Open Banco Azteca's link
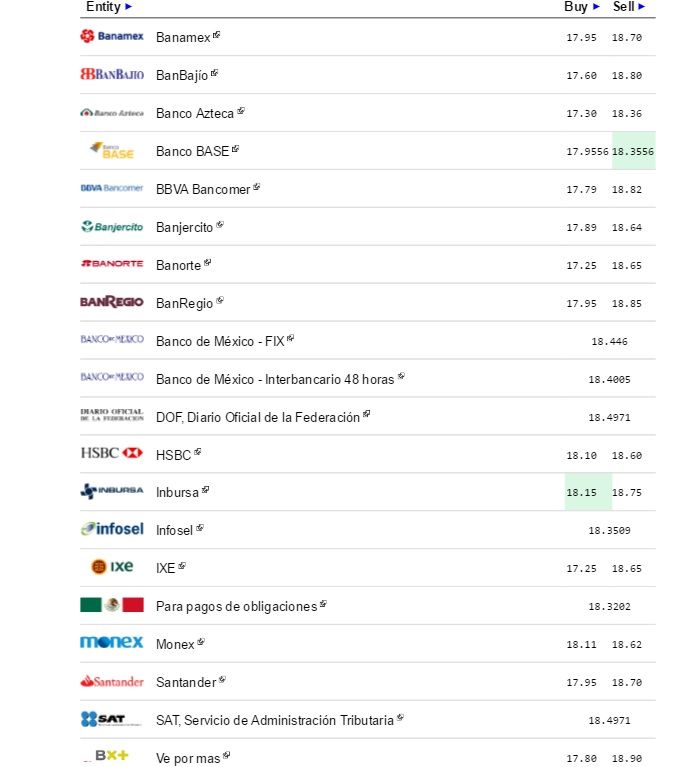The width and height of the screenshot is (691, 767). coord(195,113)
